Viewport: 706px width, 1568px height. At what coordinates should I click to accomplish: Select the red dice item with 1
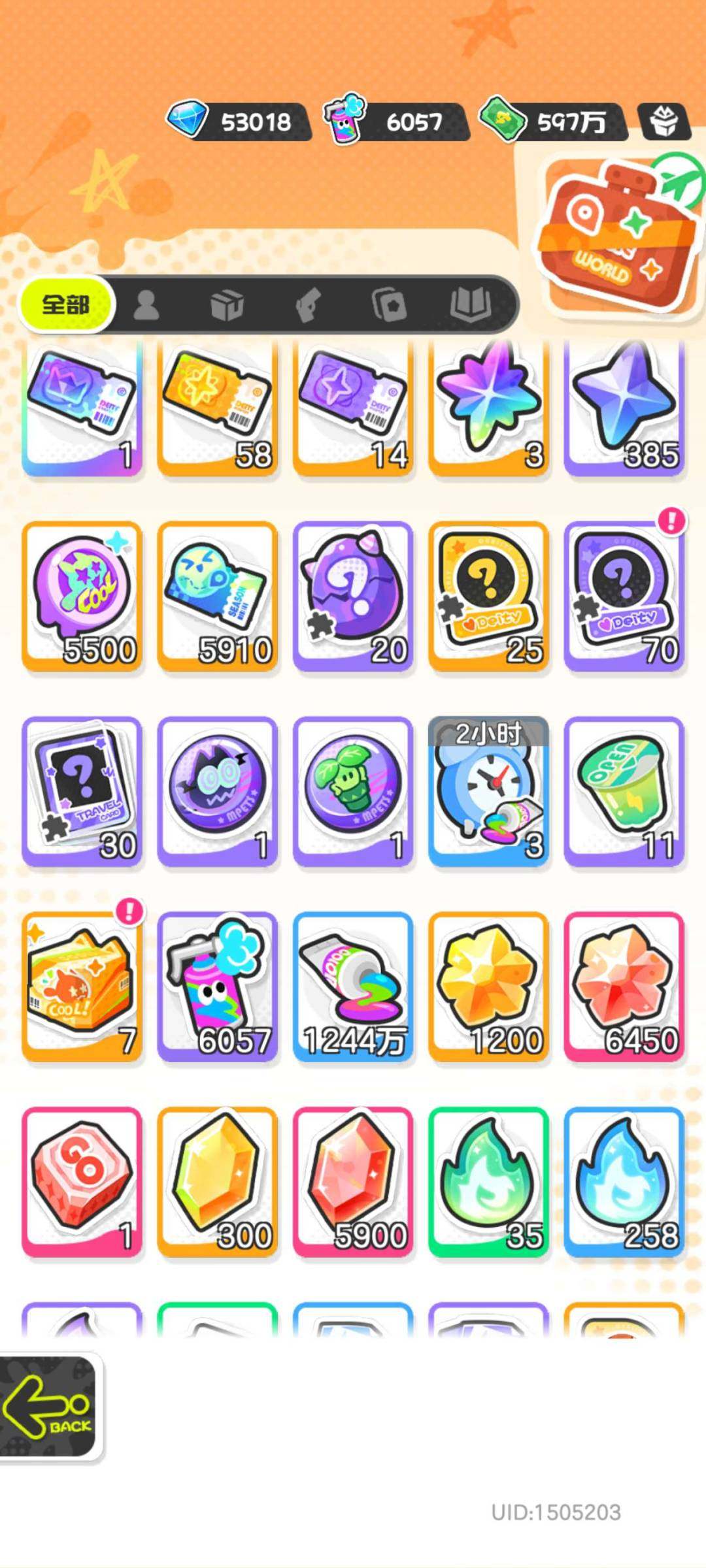pos(82,1182)
